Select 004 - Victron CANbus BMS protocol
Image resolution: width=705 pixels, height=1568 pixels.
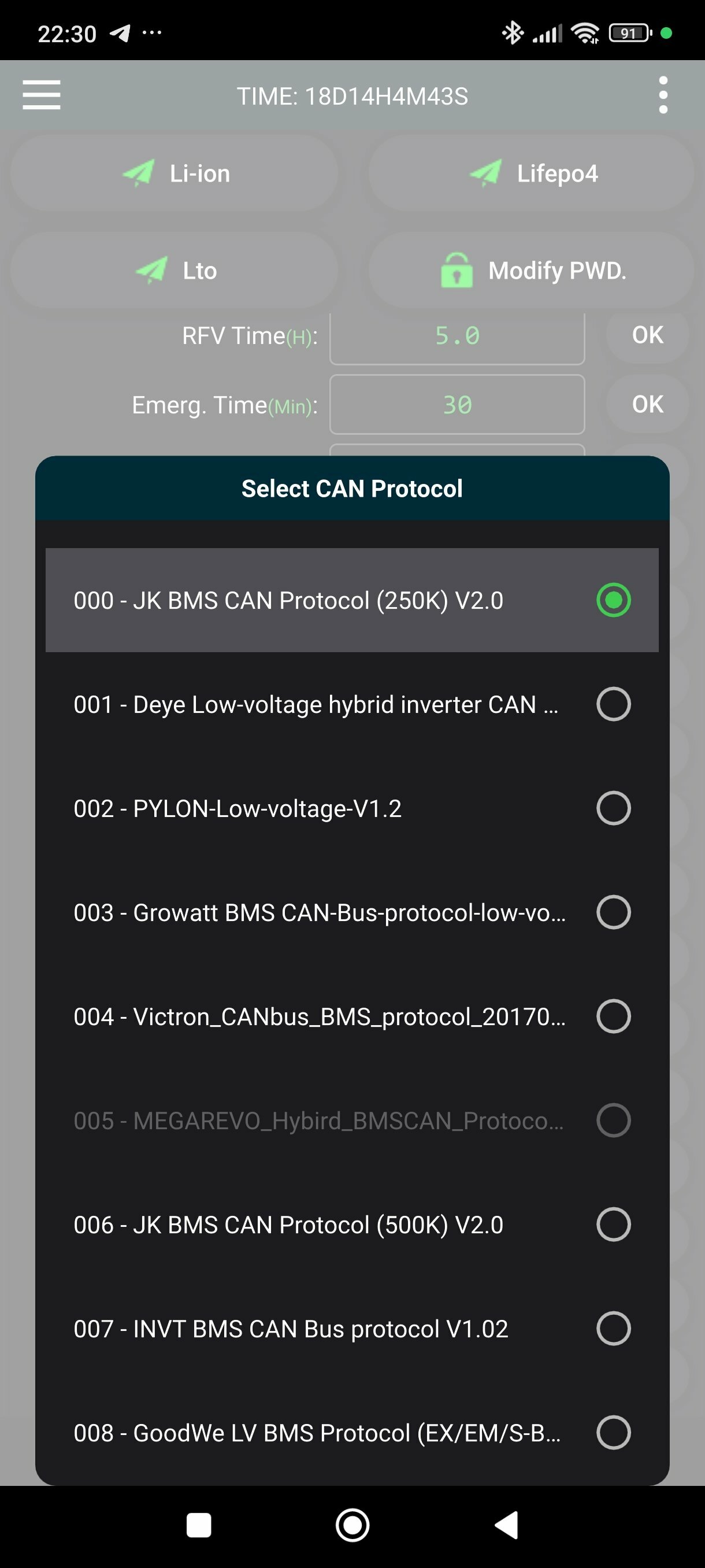(x=351, y=1016)
